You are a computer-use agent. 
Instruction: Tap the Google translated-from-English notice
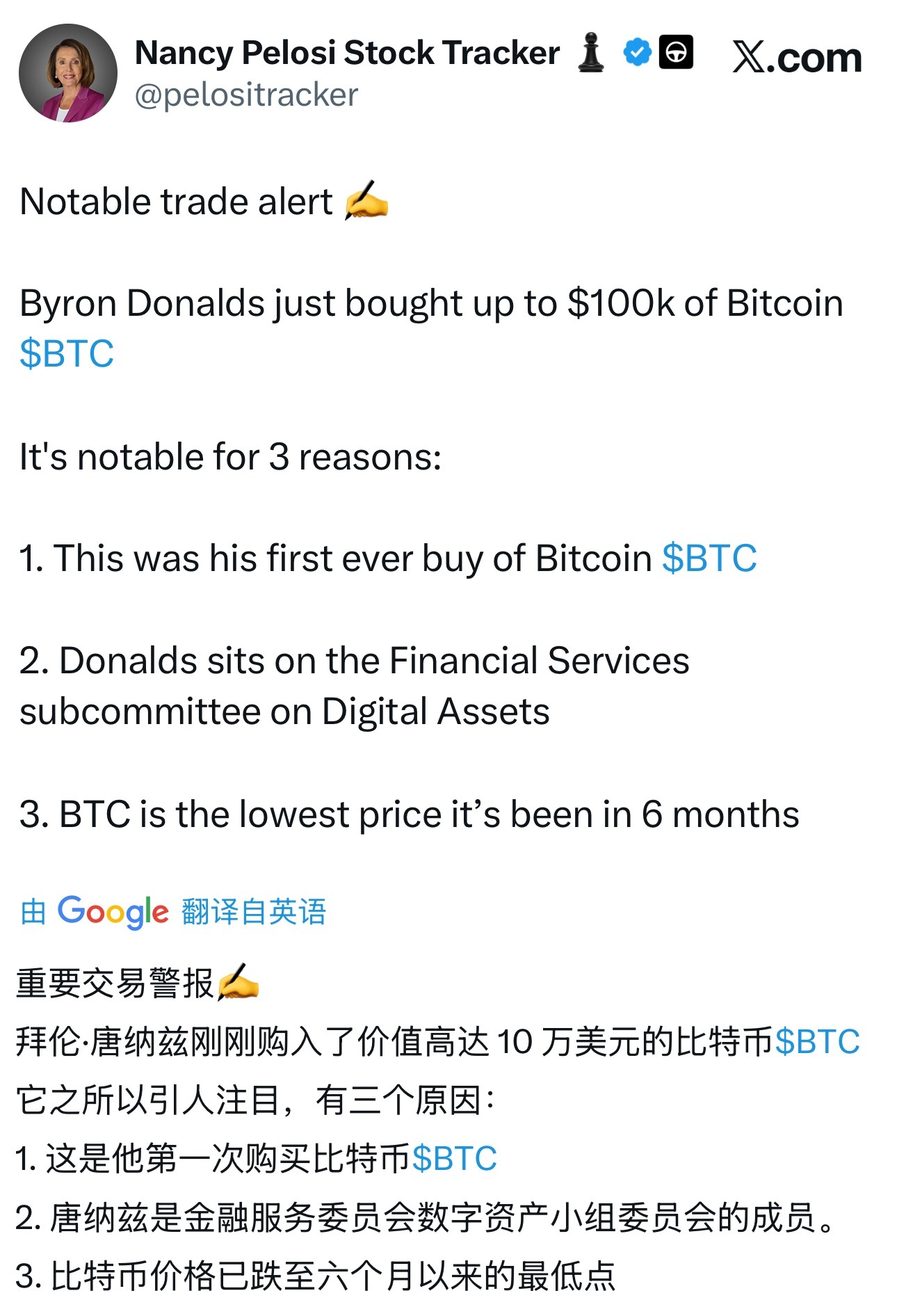pos(173,911)
